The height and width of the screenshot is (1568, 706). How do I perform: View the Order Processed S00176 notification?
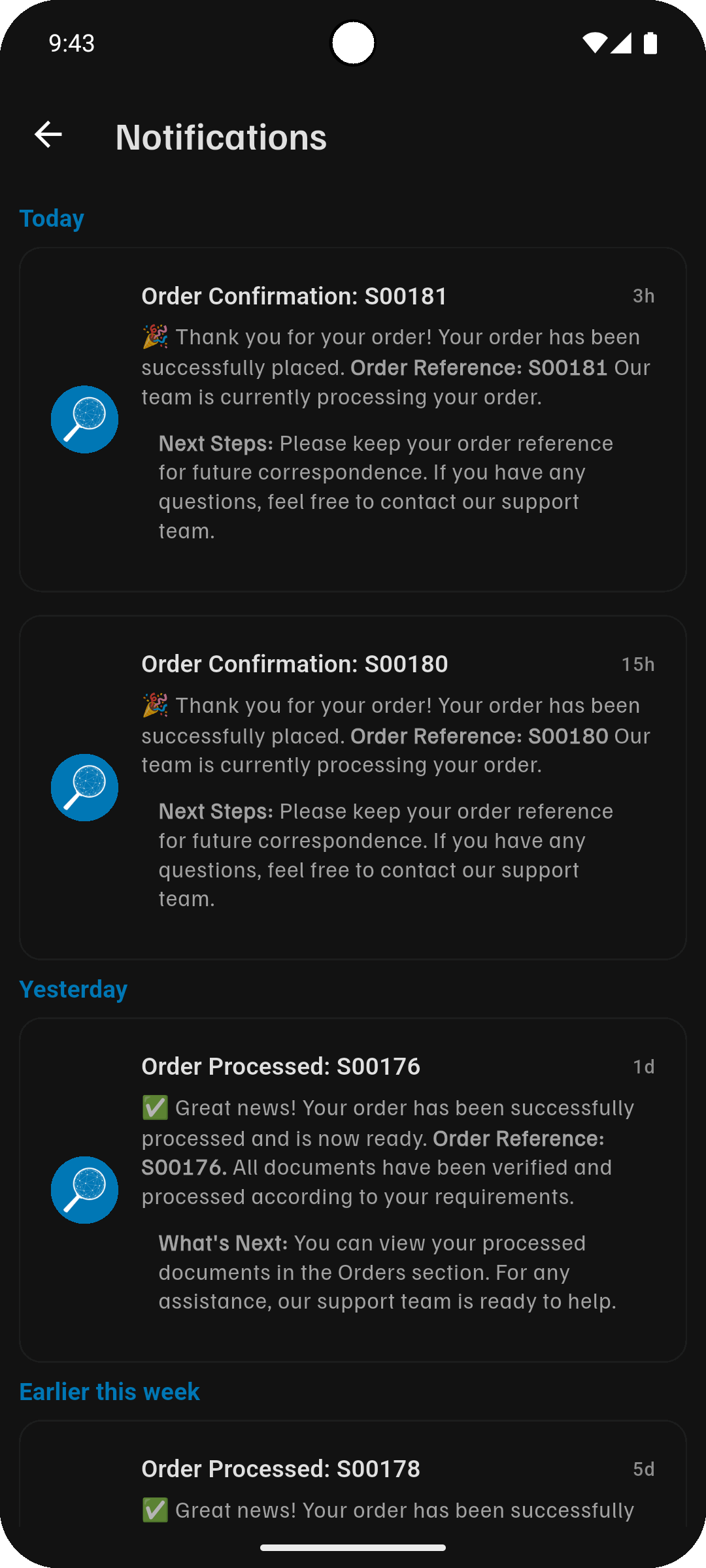pyautogui.click(x=353, y=1189)
